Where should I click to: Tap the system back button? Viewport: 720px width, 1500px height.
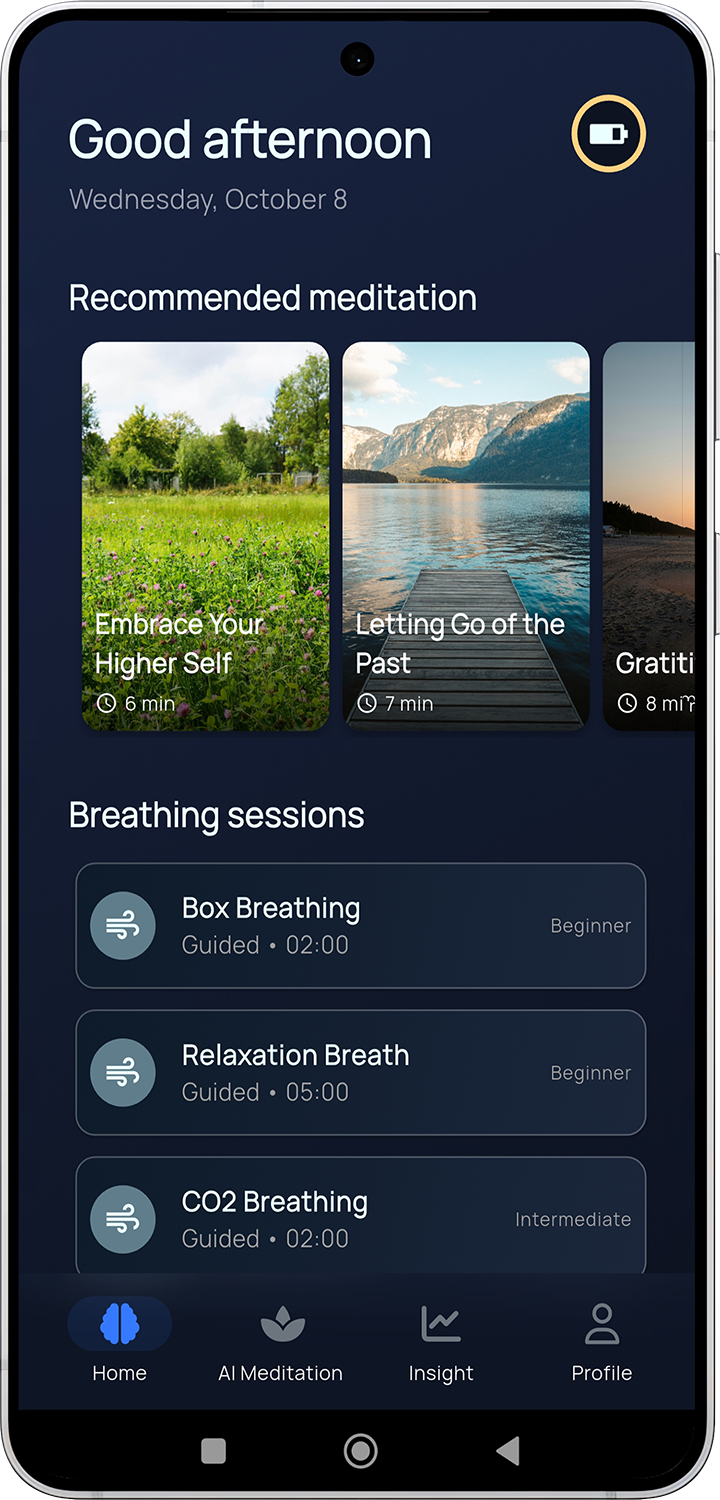pos(508,1450)
